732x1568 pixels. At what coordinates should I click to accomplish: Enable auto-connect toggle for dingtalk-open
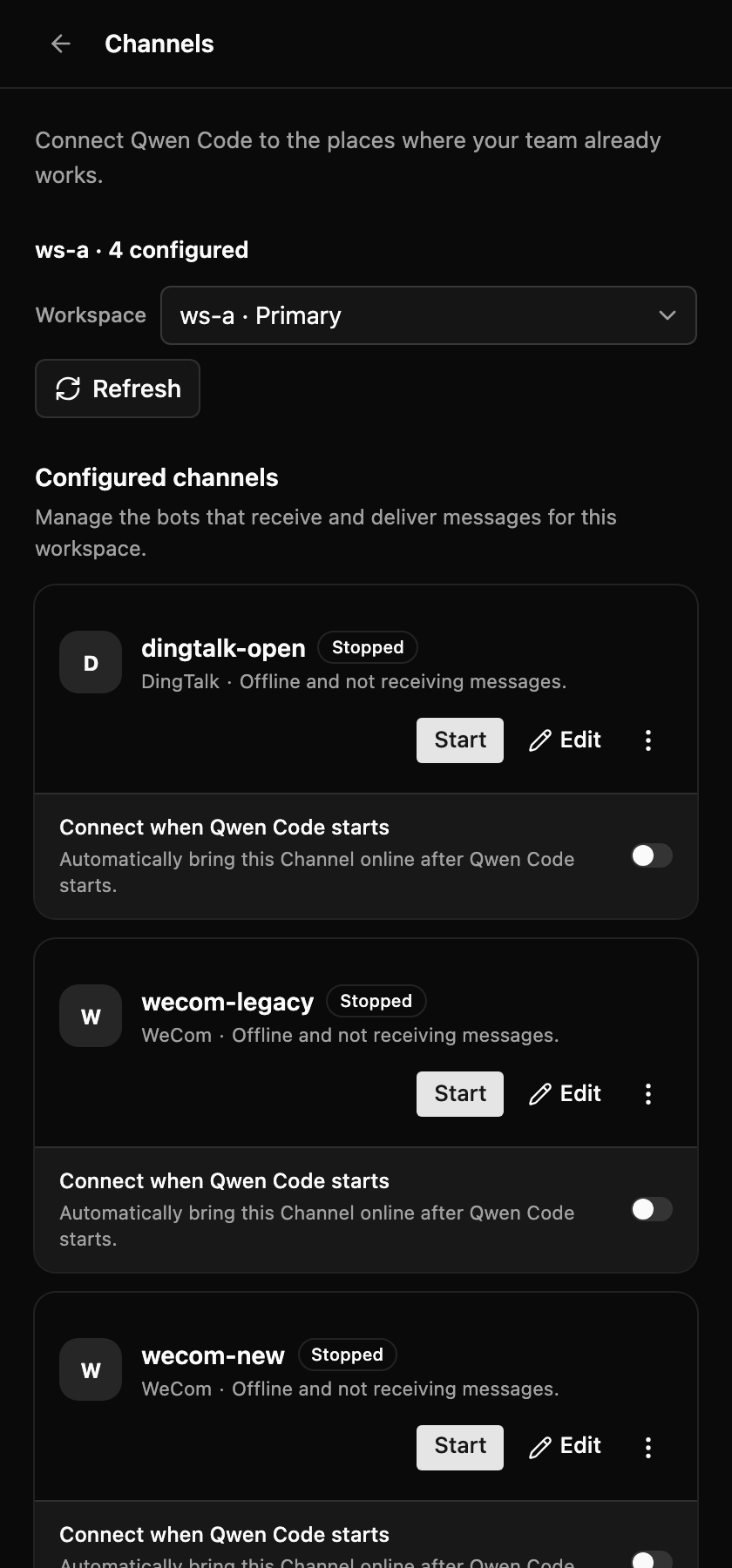click(652, 855)
